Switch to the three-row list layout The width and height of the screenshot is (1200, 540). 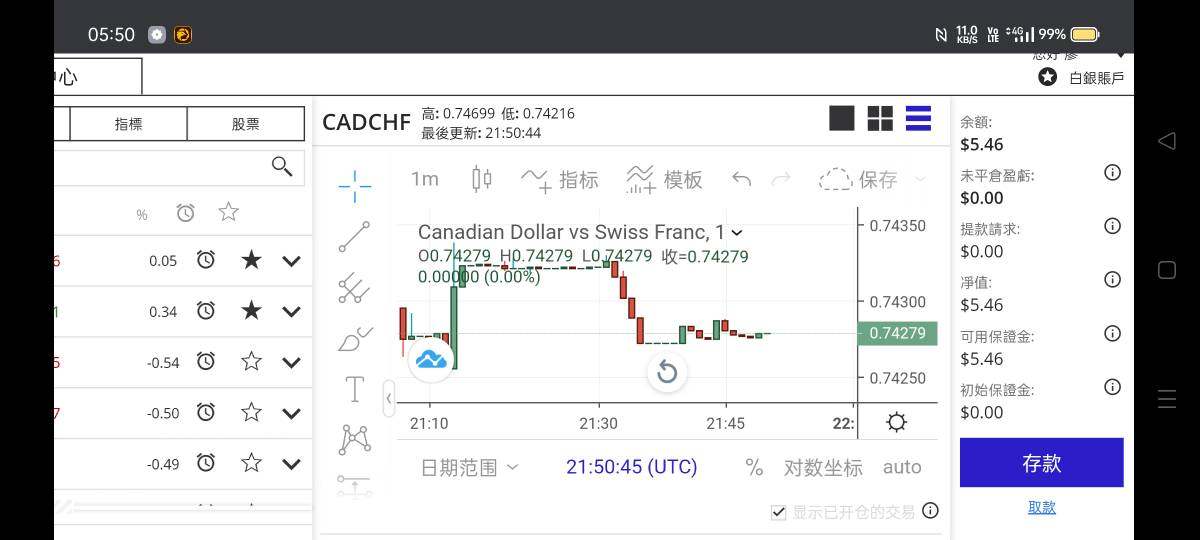tap(918, 118)
